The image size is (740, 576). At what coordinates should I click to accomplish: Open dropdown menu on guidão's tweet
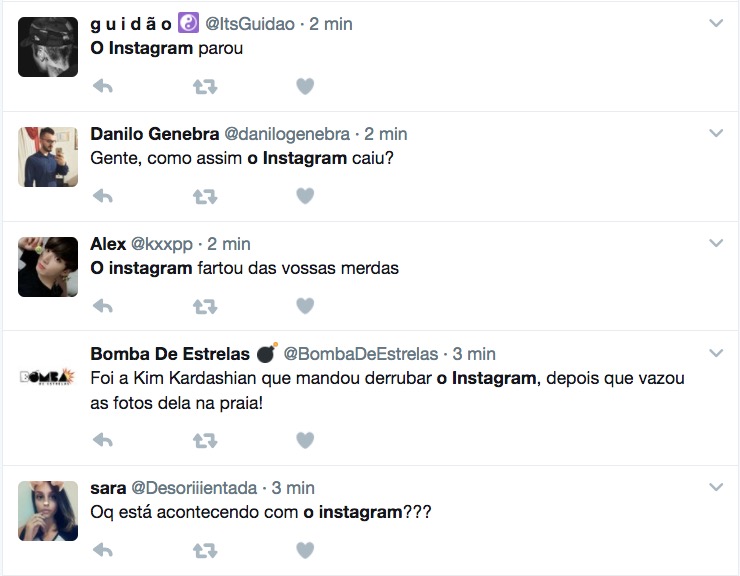716,23
